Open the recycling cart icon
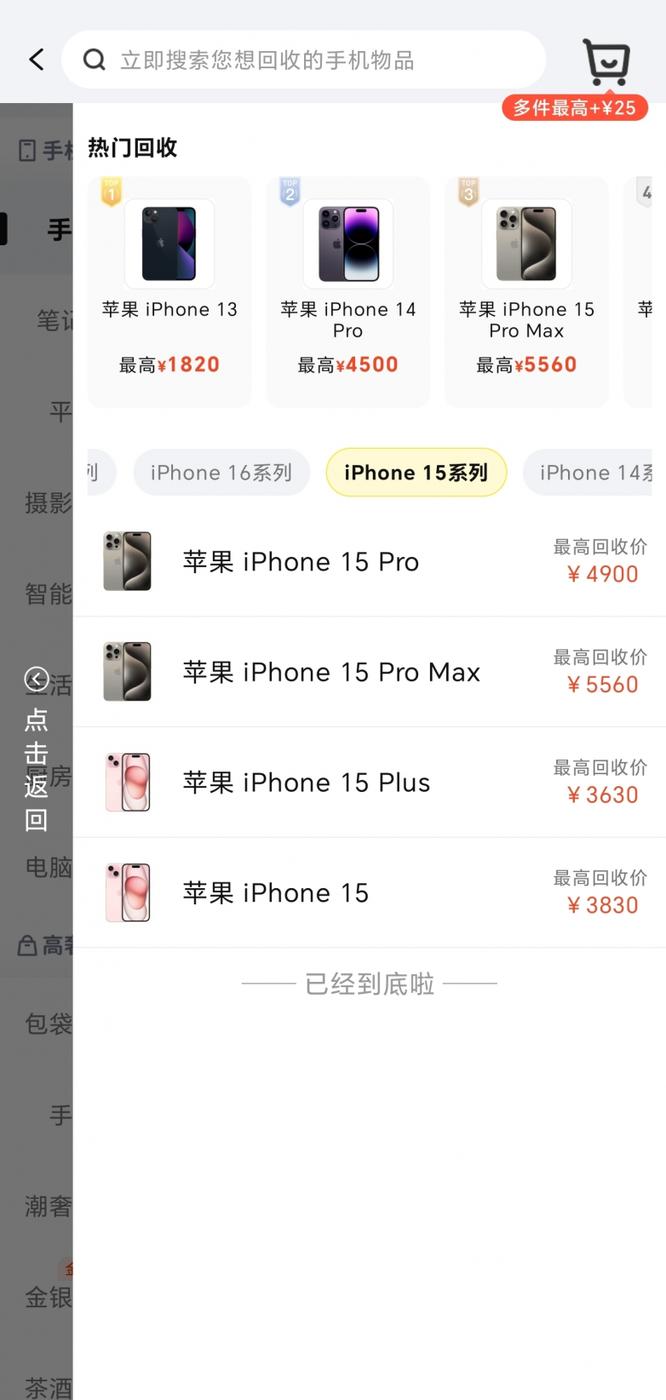This screenshot has width=666, height=1400. 606,62
